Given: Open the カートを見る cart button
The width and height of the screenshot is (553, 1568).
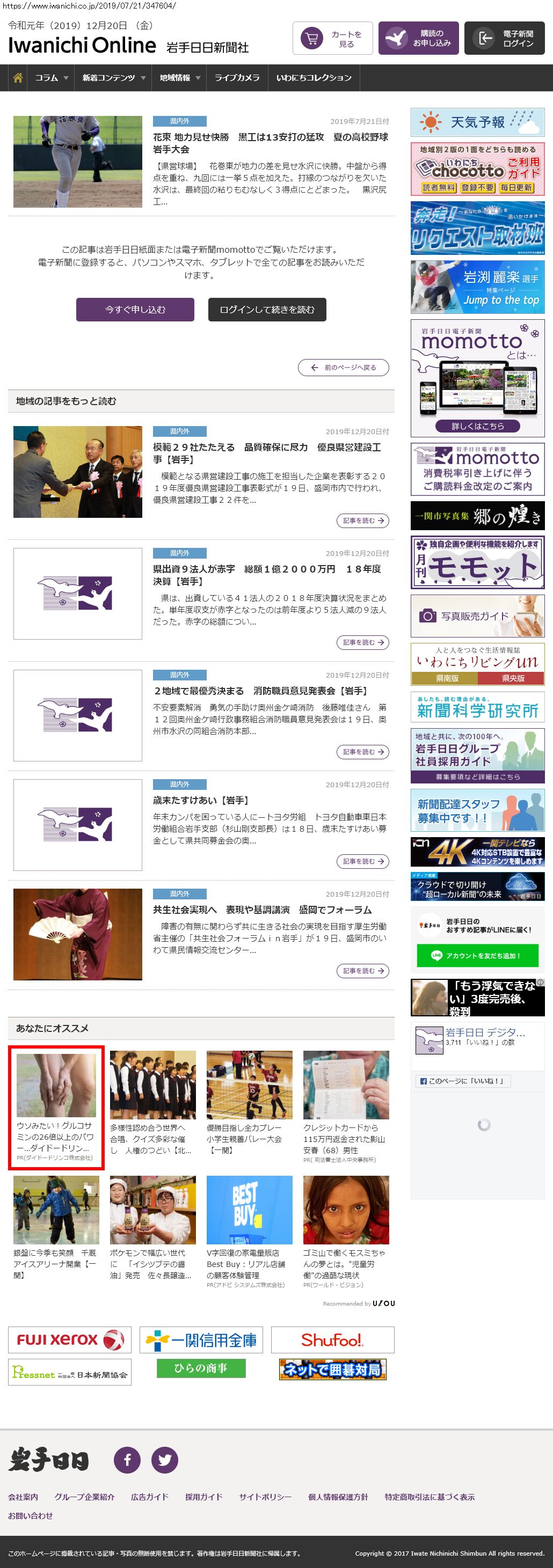Looking at the screenshot, I should coord(332,38).
